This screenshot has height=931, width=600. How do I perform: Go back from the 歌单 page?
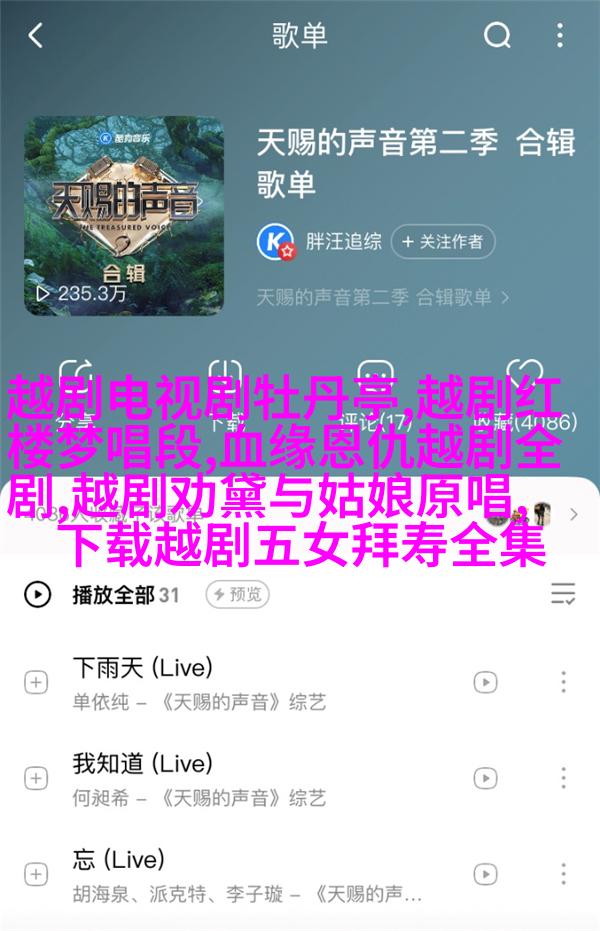[36, 37]
